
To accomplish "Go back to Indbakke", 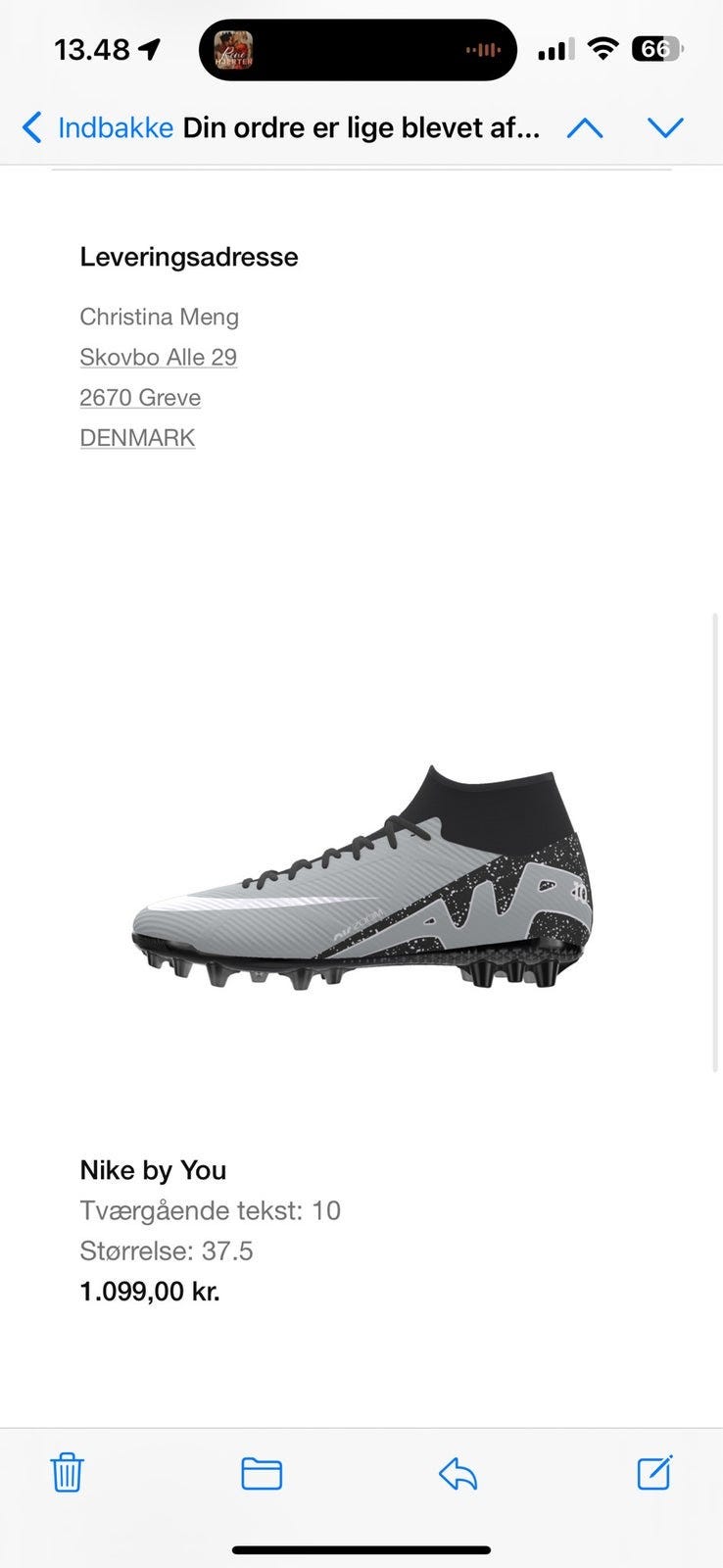I will [97, 127].
